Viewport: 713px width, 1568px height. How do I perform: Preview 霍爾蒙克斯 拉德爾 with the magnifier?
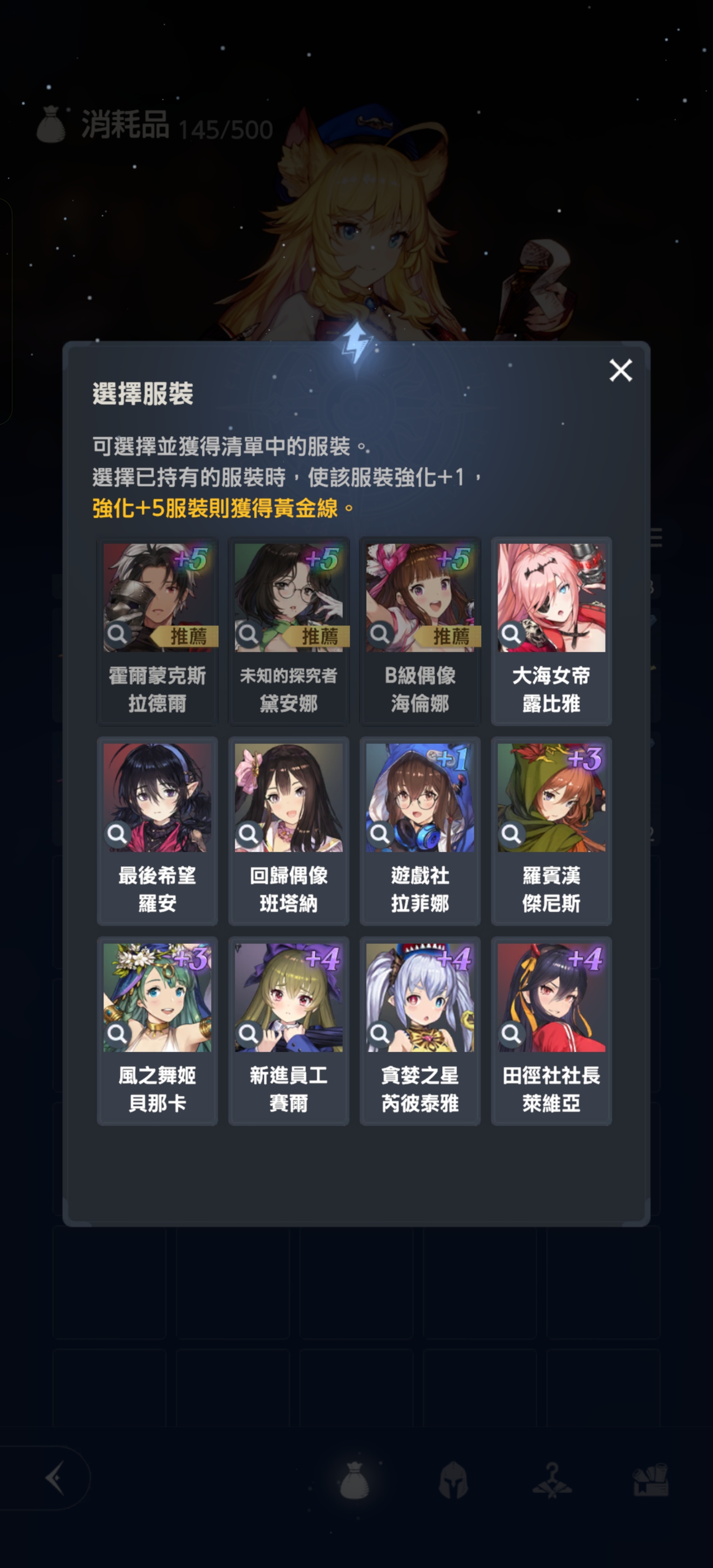click(x=117, y=634)
